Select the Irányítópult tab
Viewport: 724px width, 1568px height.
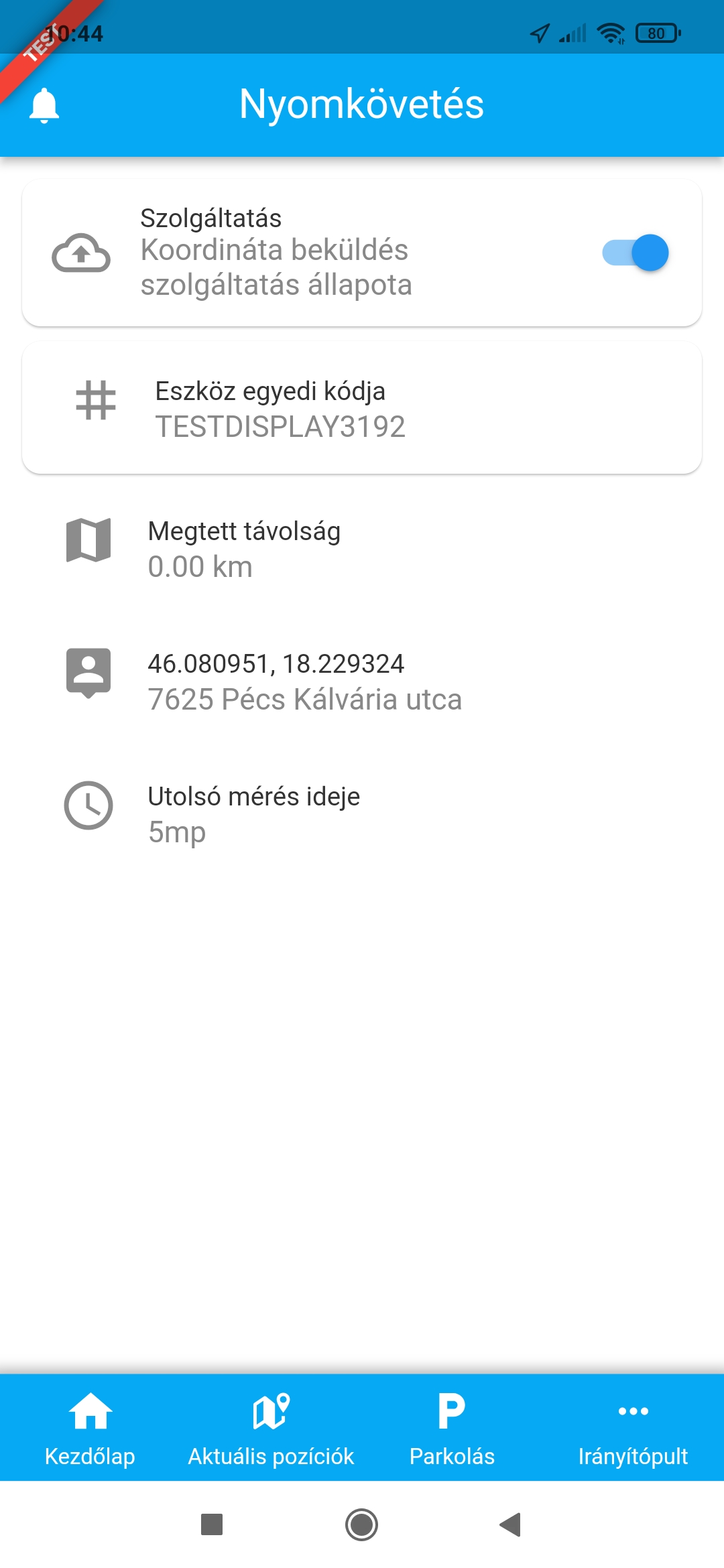pos(633,1428)
